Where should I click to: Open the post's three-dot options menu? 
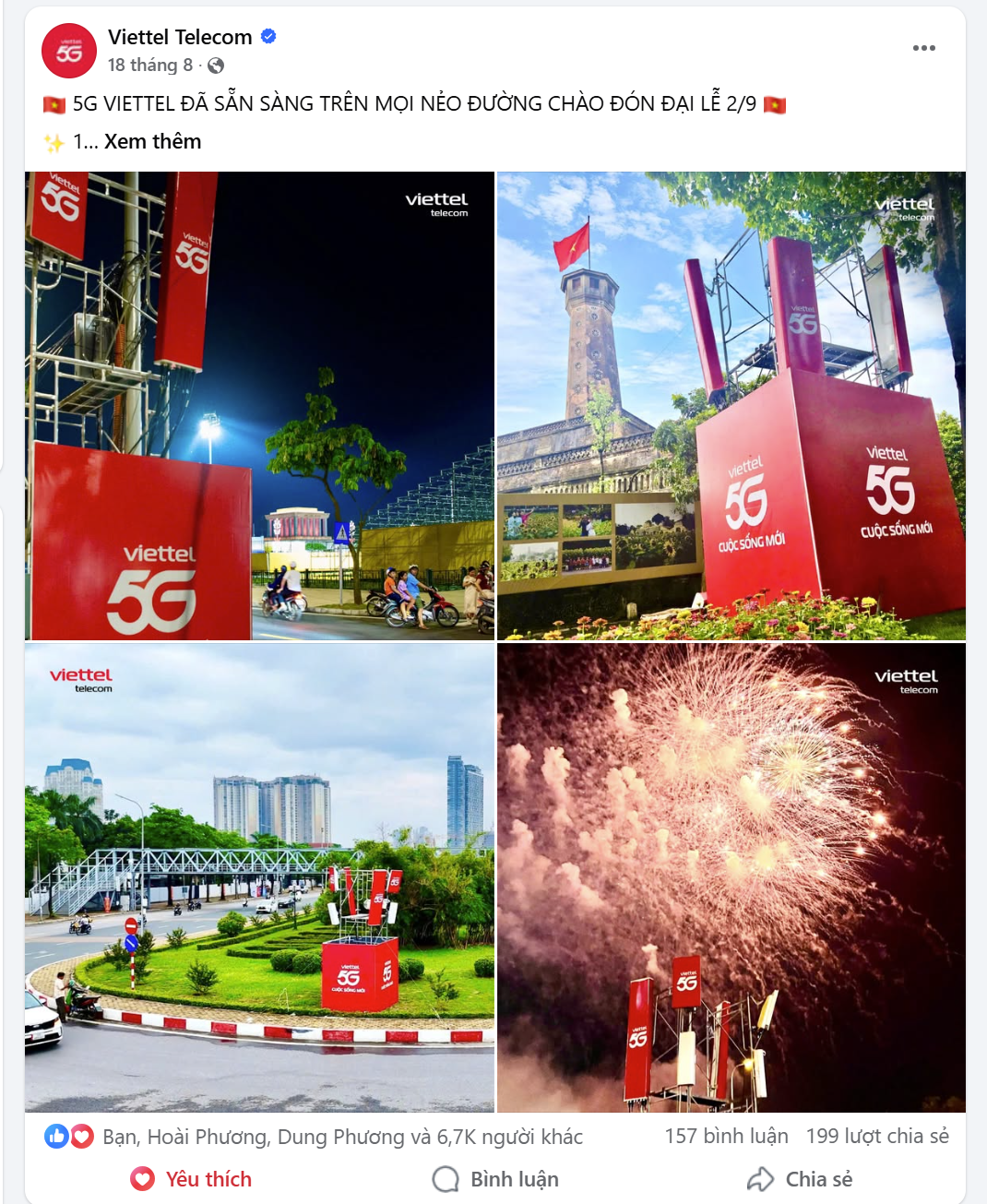(x=923, y=48)
